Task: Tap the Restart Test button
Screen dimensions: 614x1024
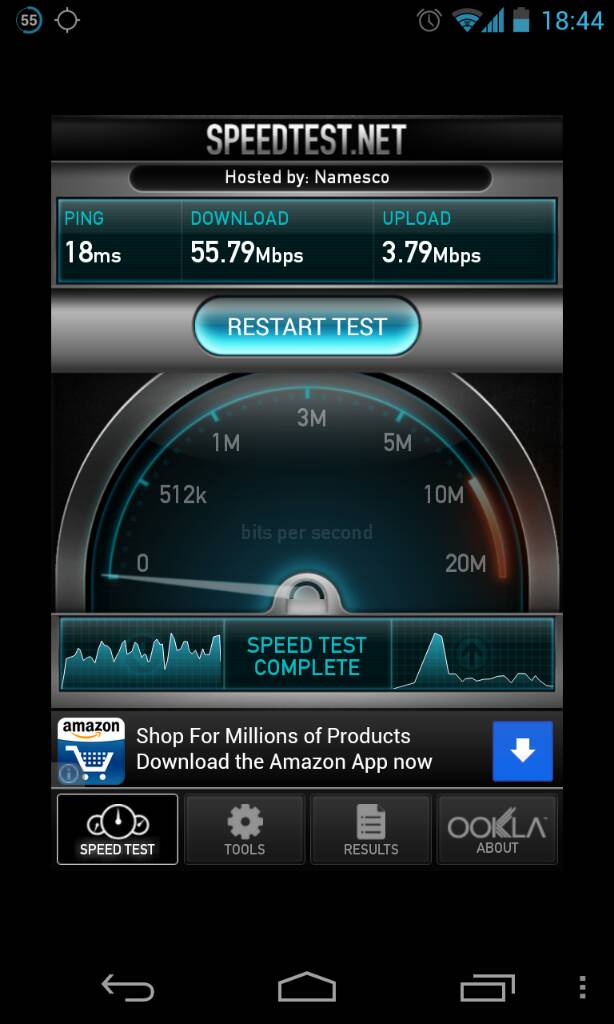Action: 306,327
